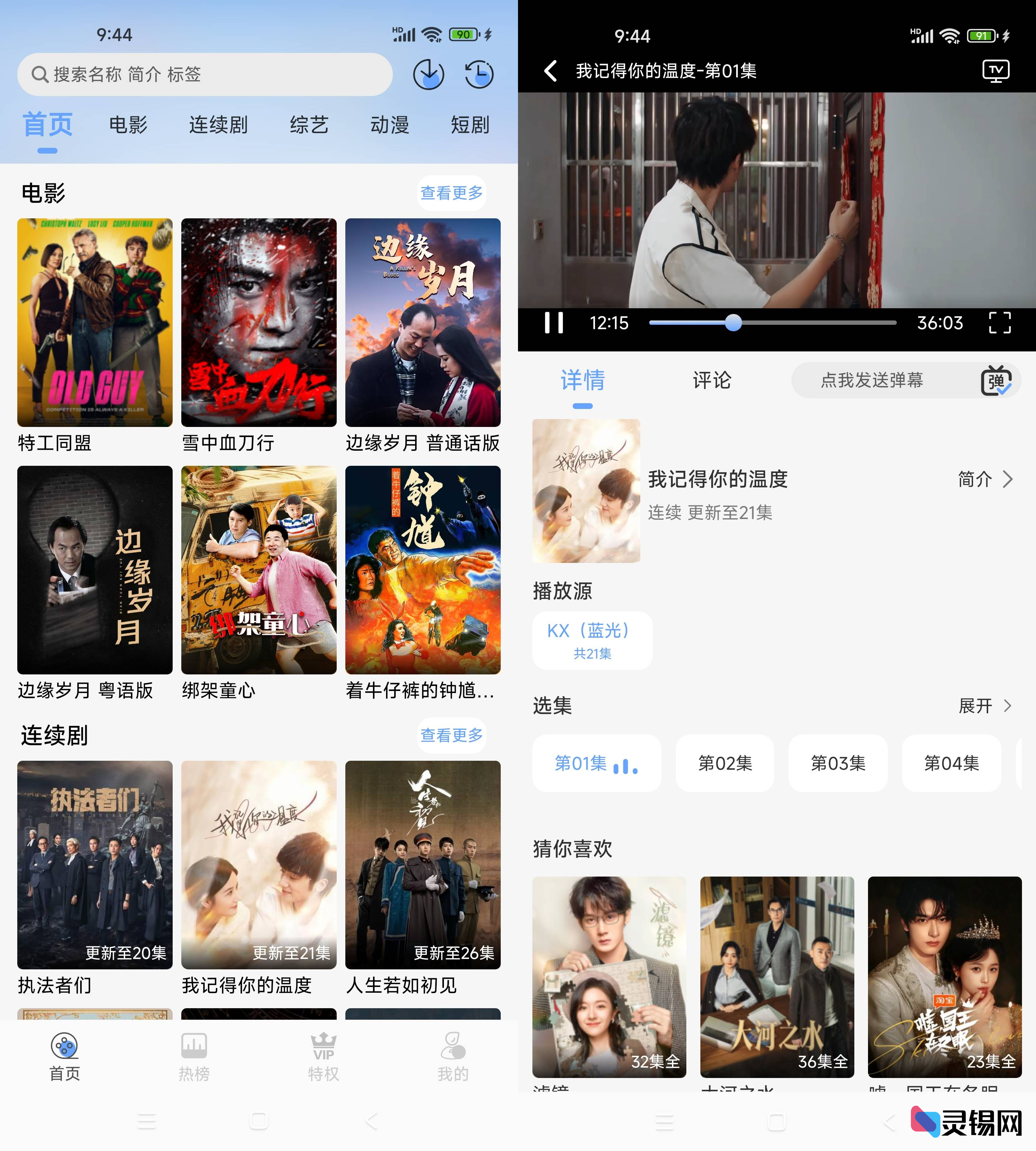Open watch history via the clock icon
Screen dimensions: 1036x1151
click(x=479, y=74)
